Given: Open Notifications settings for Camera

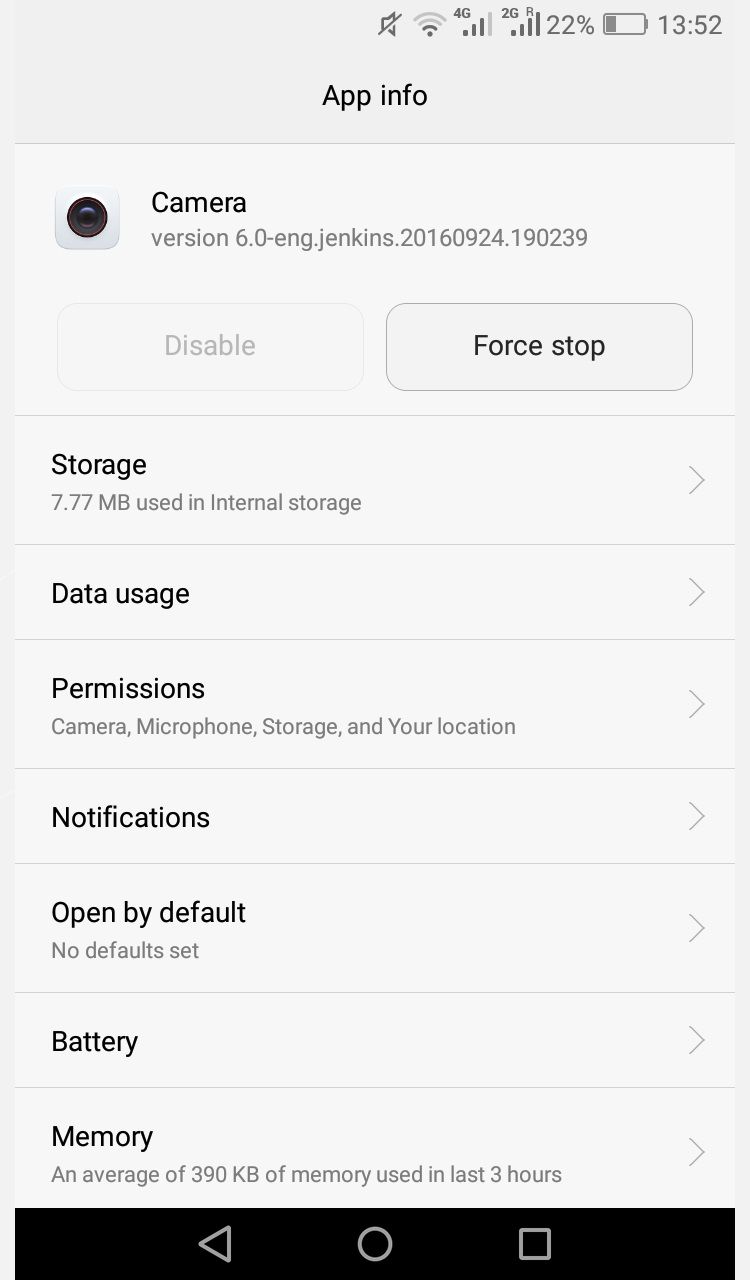Looking at the screenshot, I should tap(375, 816).
